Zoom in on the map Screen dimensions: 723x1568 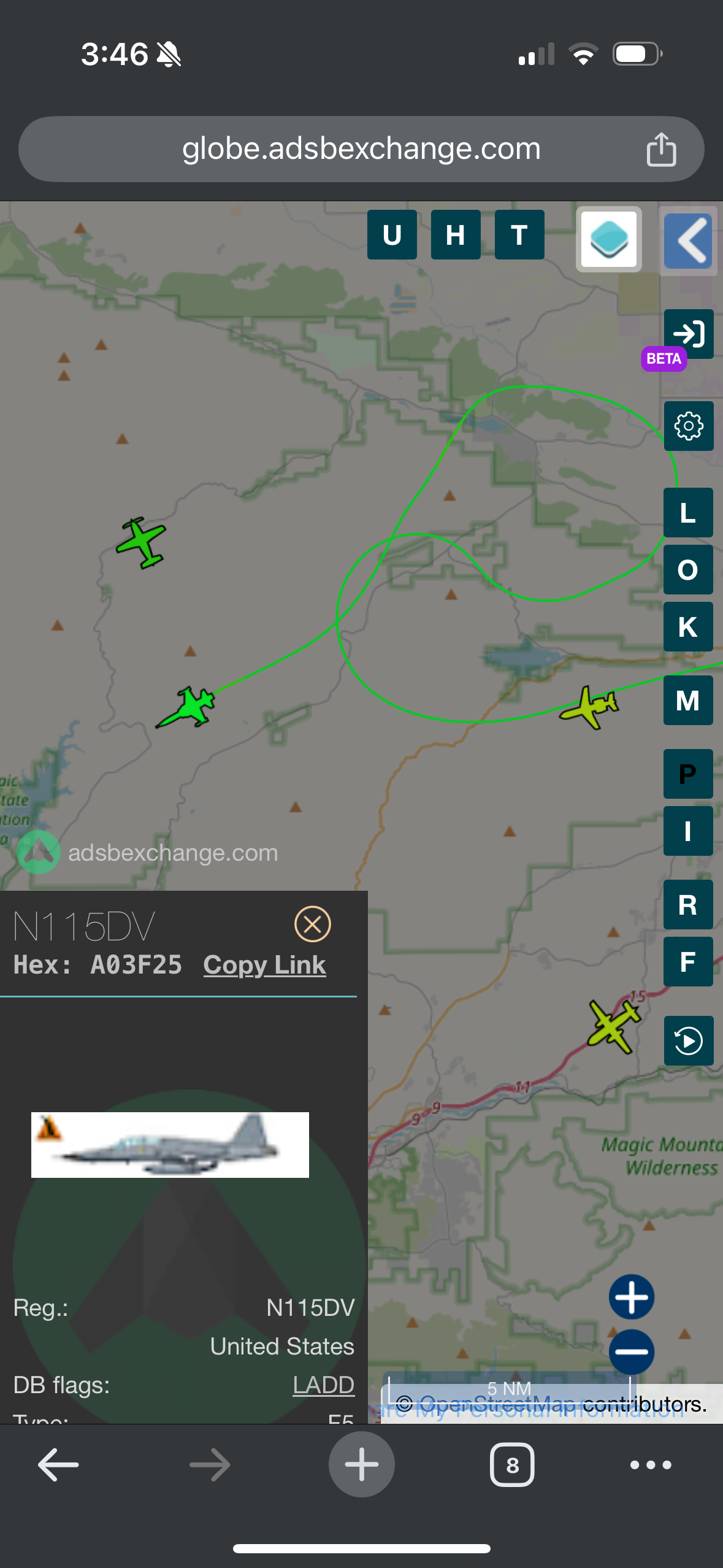click(x=632, y=1296)
